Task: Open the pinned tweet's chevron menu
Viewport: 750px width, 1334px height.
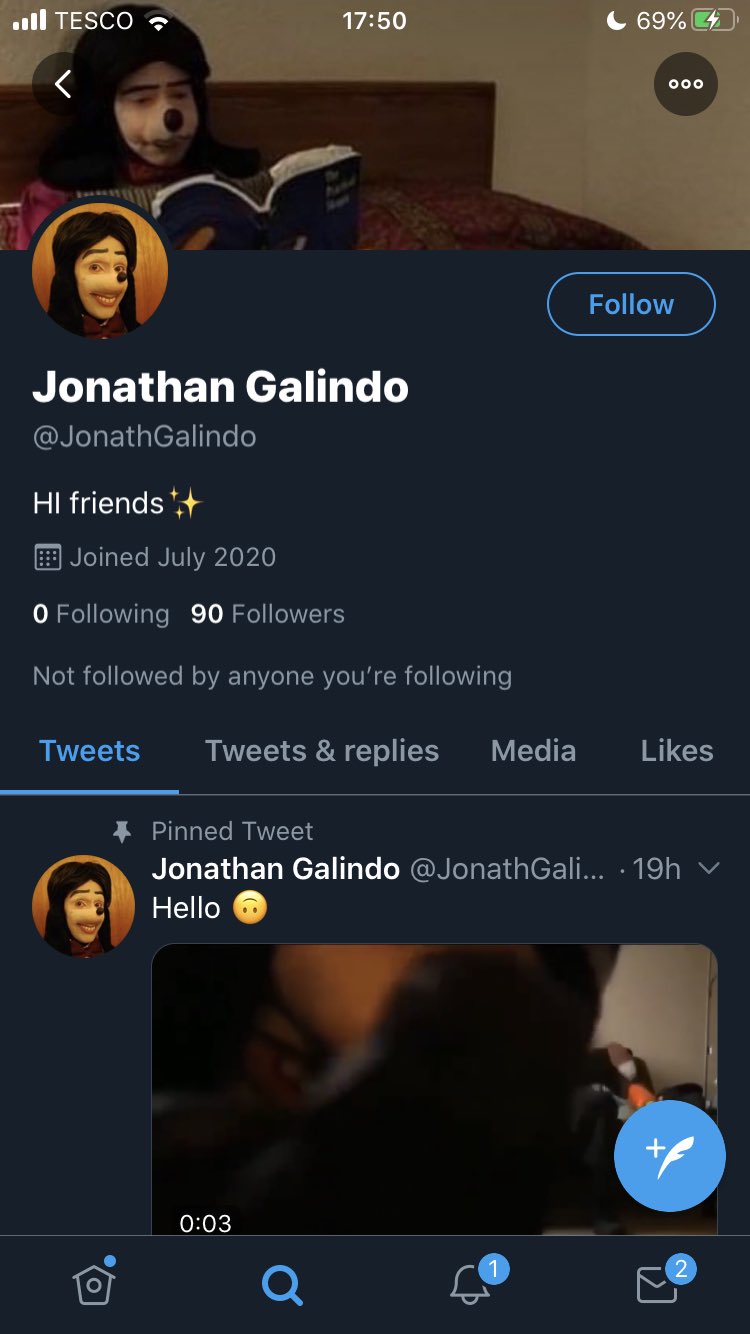Action: (709, 869)
